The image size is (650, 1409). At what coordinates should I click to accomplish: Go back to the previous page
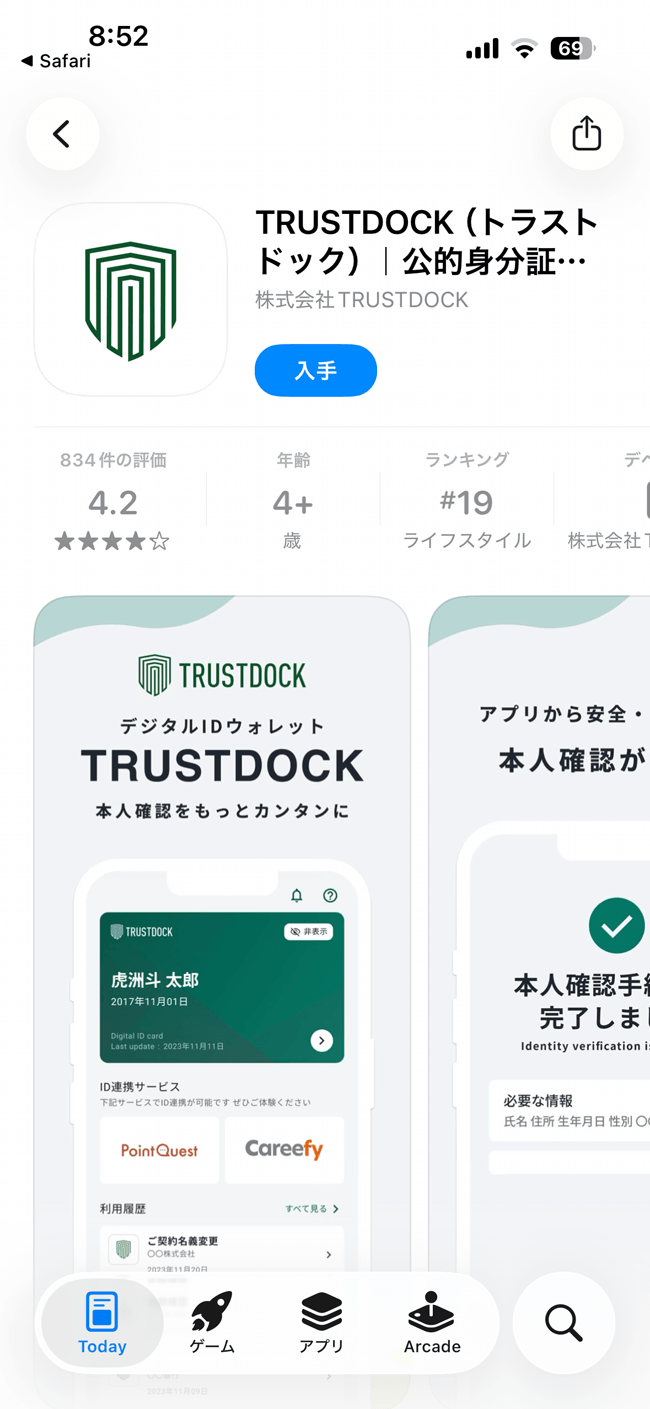pyautogui.click(x=62, y=134)
